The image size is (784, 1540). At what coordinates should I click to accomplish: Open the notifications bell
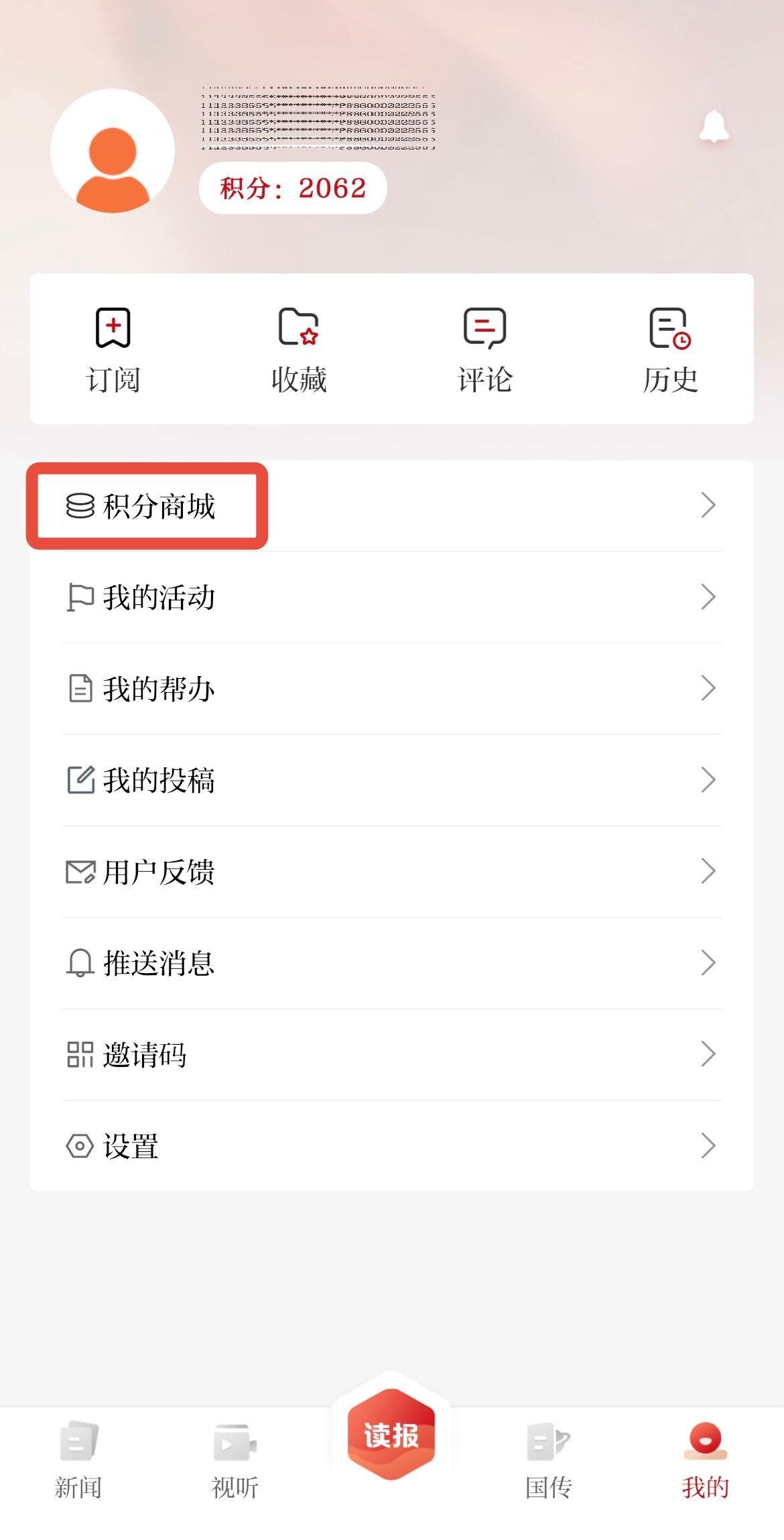click(714, 126)
